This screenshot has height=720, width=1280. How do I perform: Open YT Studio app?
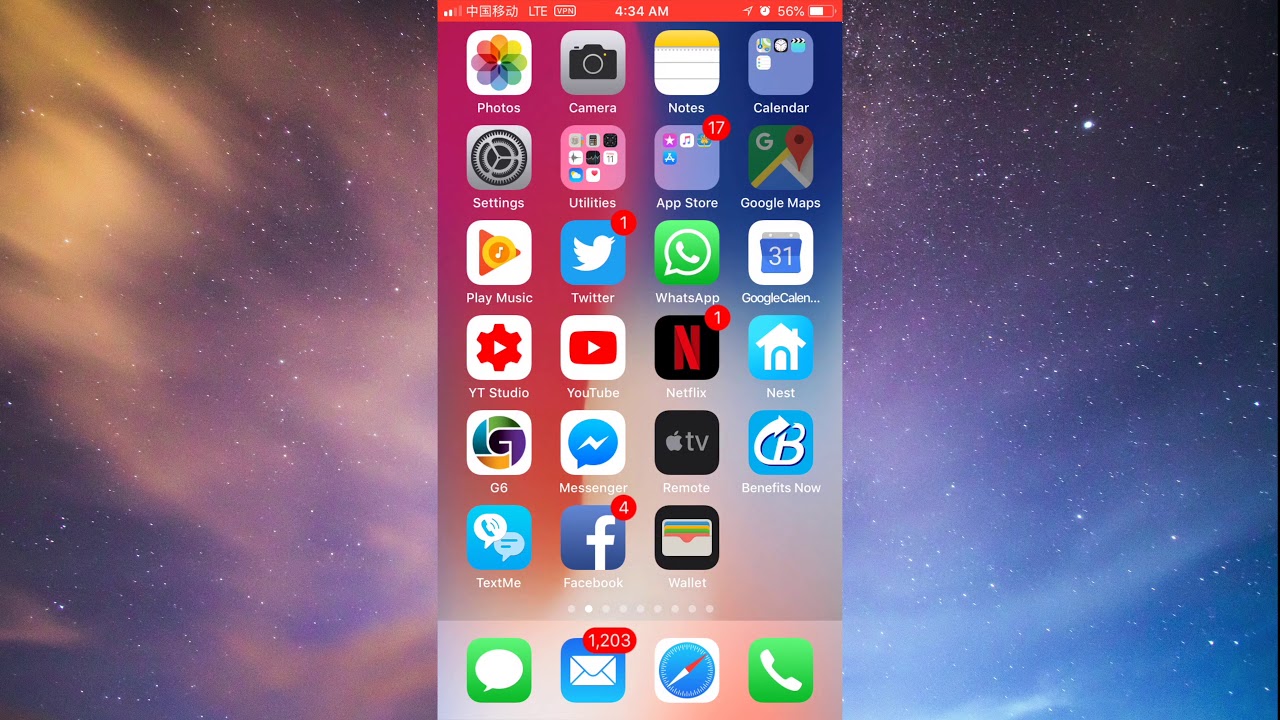coord(499,348)
